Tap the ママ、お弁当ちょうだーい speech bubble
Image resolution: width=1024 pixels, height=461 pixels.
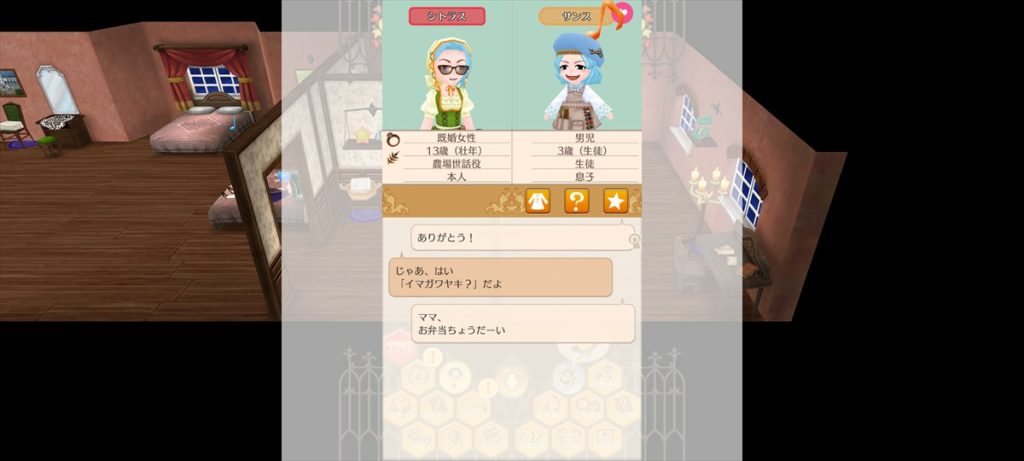pyautogui.click(x=523, y=323)
